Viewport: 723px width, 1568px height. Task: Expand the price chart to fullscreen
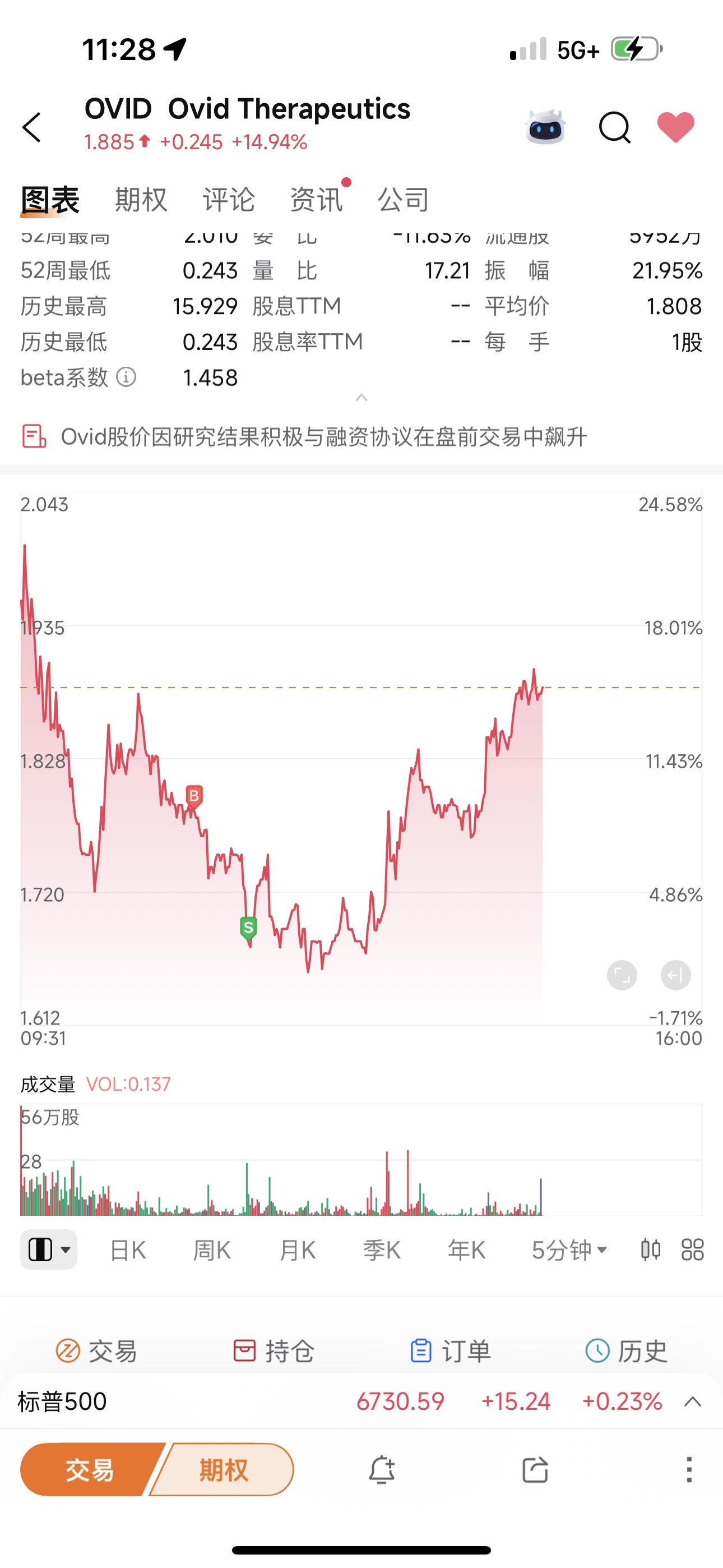622,976
